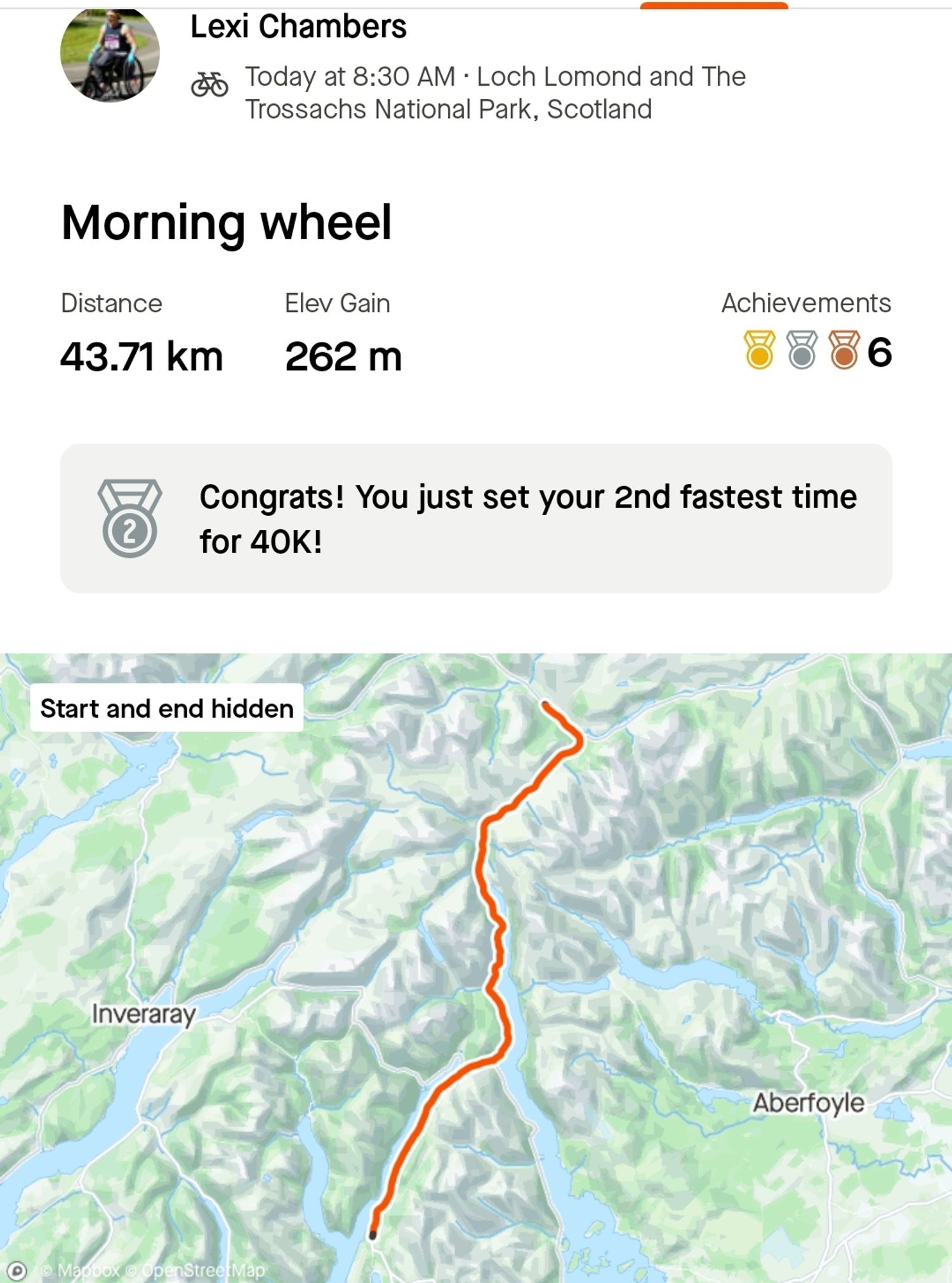Screen dimensions: 952x1283
Task: Open the map attribution info icon
Action: coord(17,1271)
